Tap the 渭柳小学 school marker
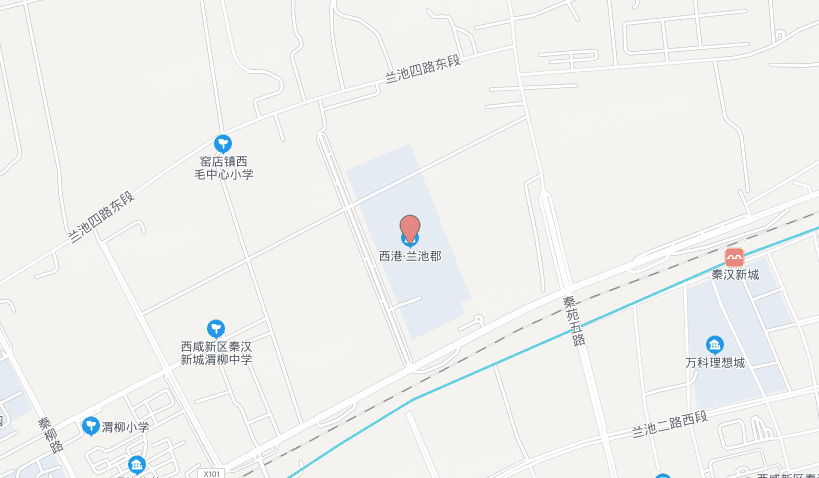The image size is (819, 478). click(90, 426)
